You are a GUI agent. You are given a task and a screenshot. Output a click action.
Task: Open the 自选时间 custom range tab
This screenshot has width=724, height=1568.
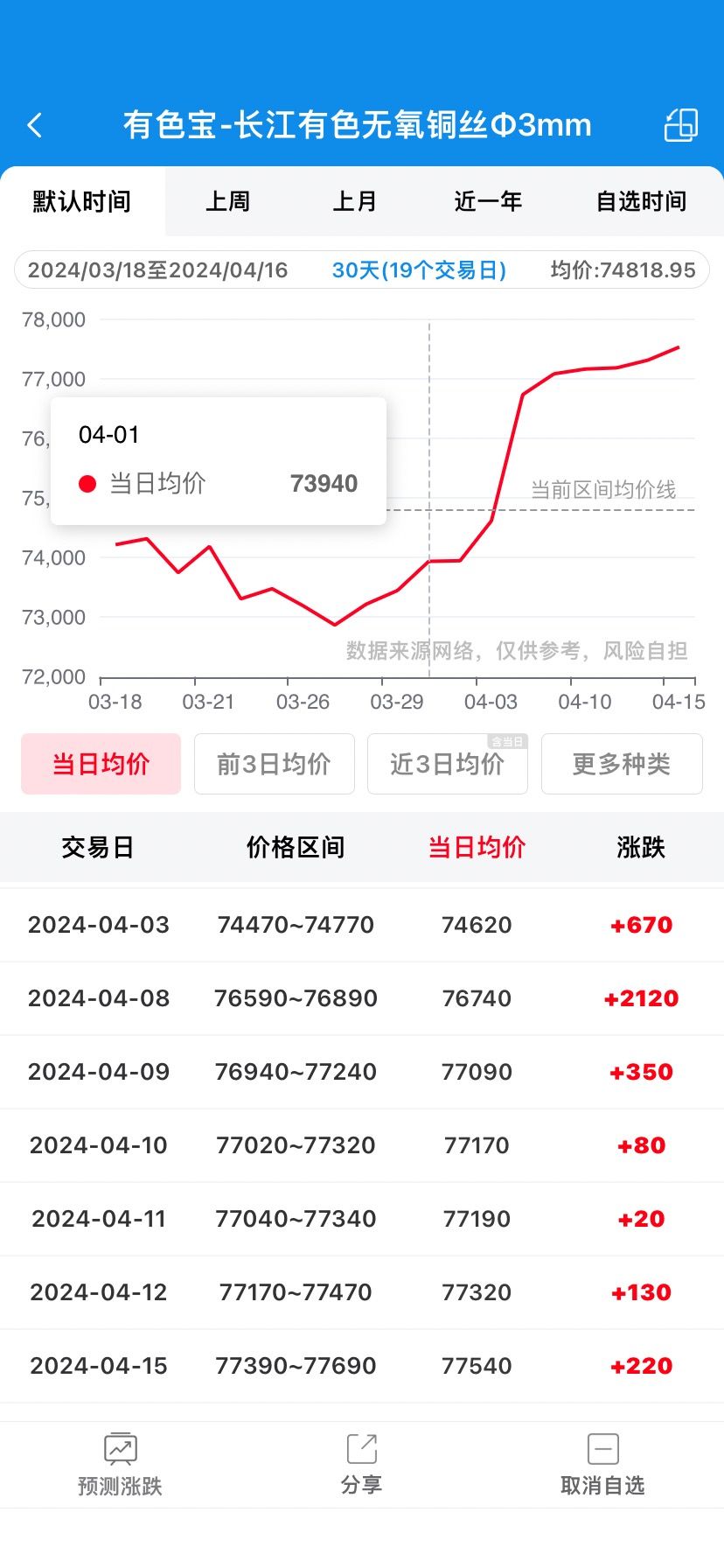coord(641,201)
